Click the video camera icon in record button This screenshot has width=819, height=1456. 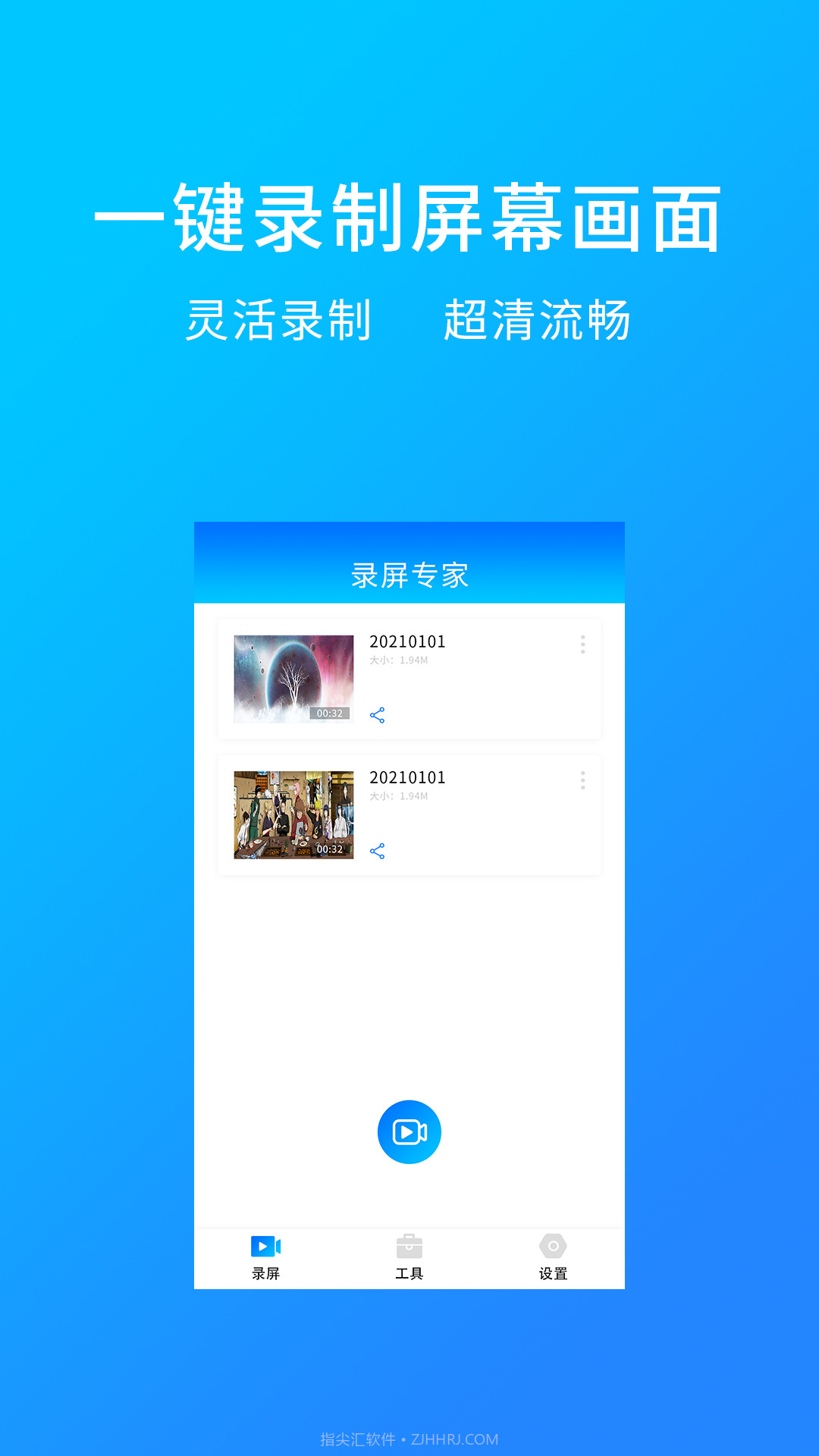(x=409, y=1131)
